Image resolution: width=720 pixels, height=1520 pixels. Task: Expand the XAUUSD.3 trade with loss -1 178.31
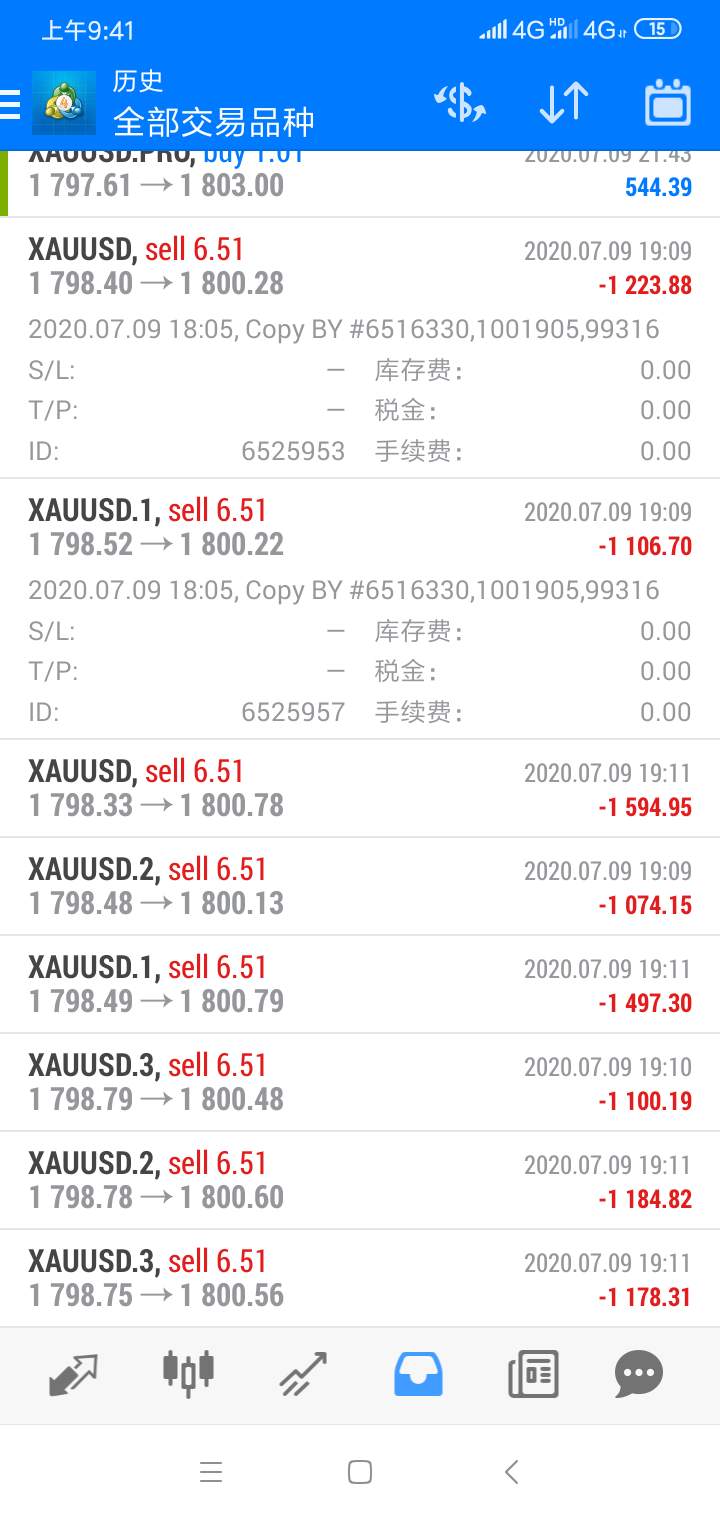360,1278
